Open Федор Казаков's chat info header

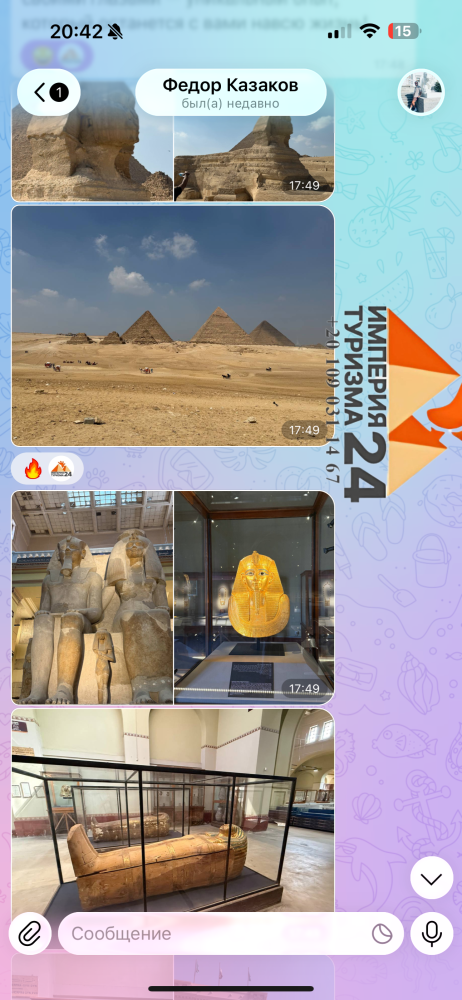pyautogui.click(x=230, y=92)
